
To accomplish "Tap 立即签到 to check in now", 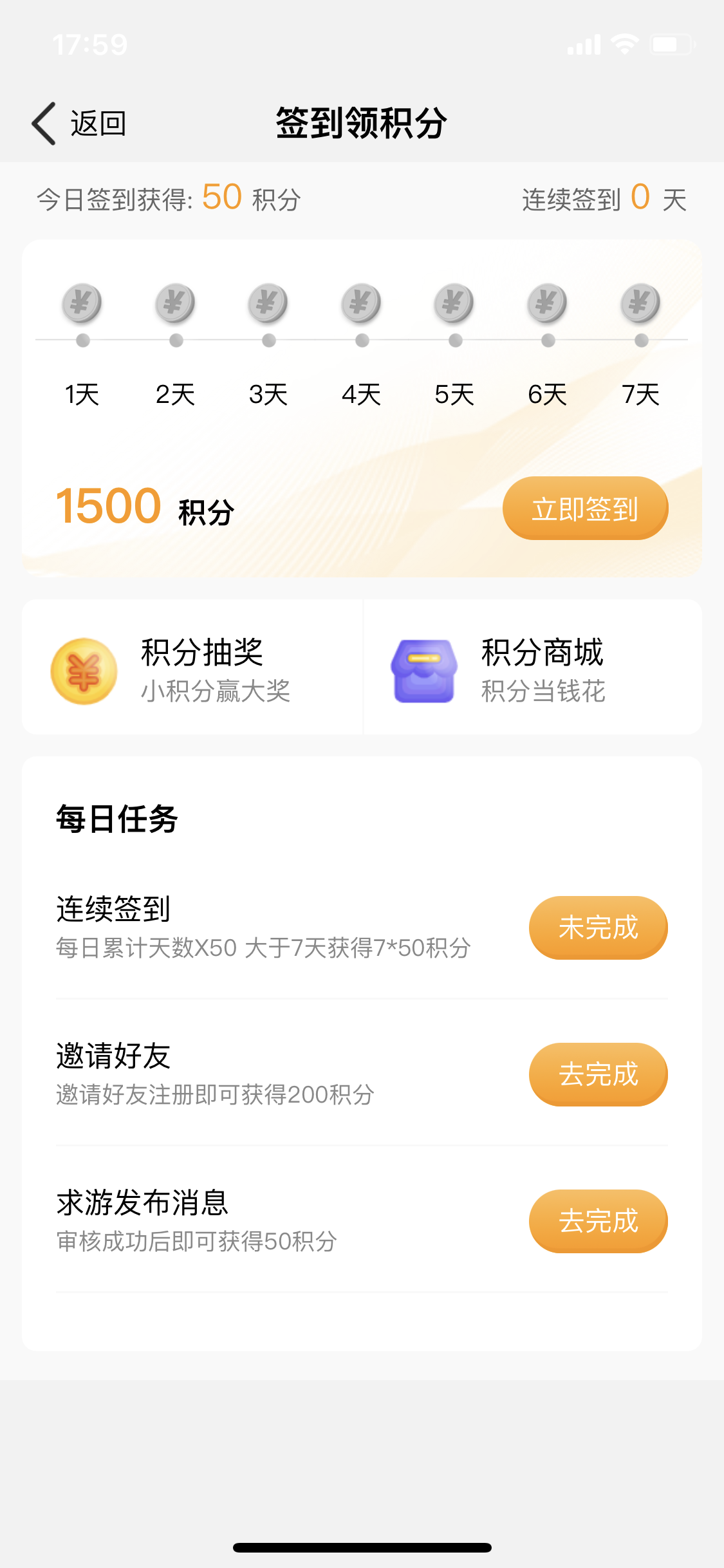I will (x=585, y=509).
